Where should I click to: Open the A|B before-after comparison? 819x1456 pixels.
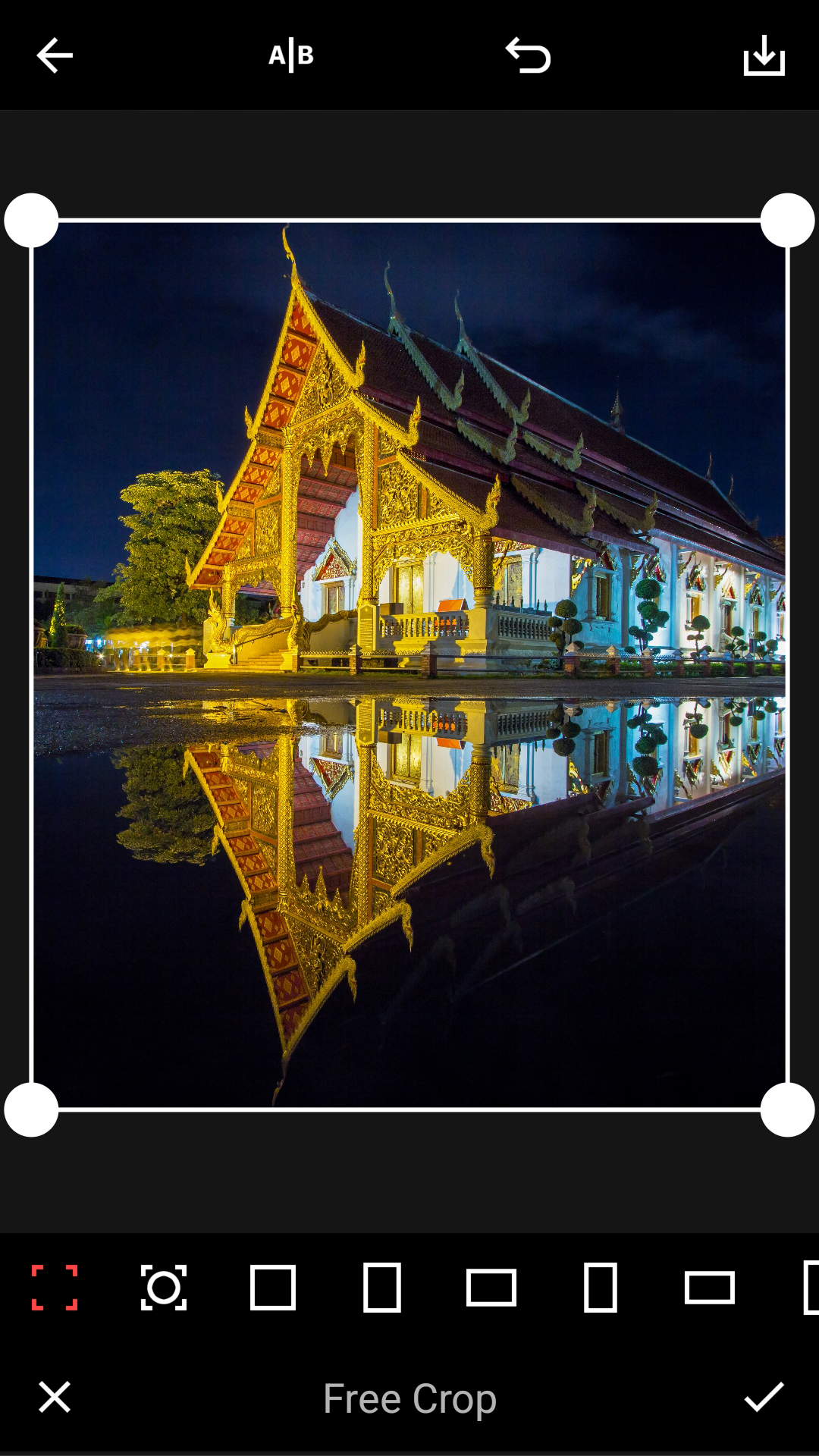click(x=290, y=55)
